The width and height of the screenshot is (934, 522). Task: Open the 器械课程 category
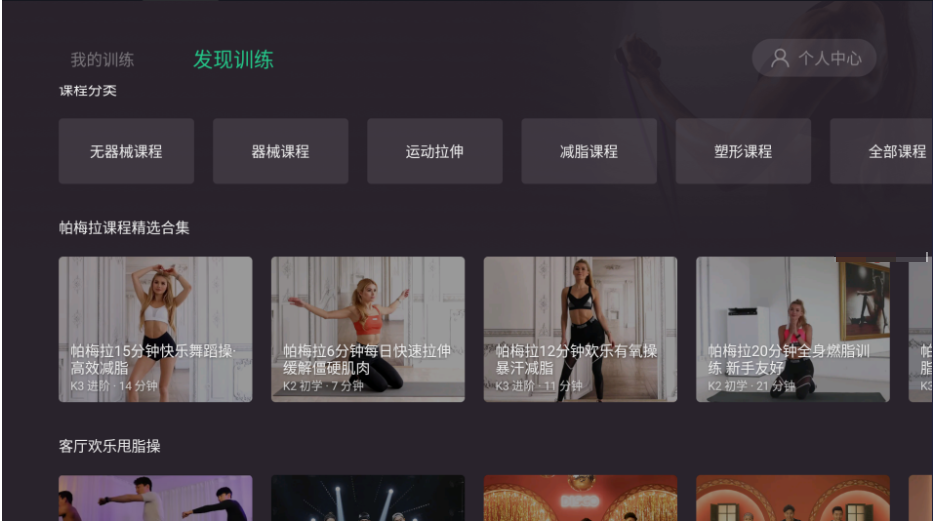pos(280,151)
